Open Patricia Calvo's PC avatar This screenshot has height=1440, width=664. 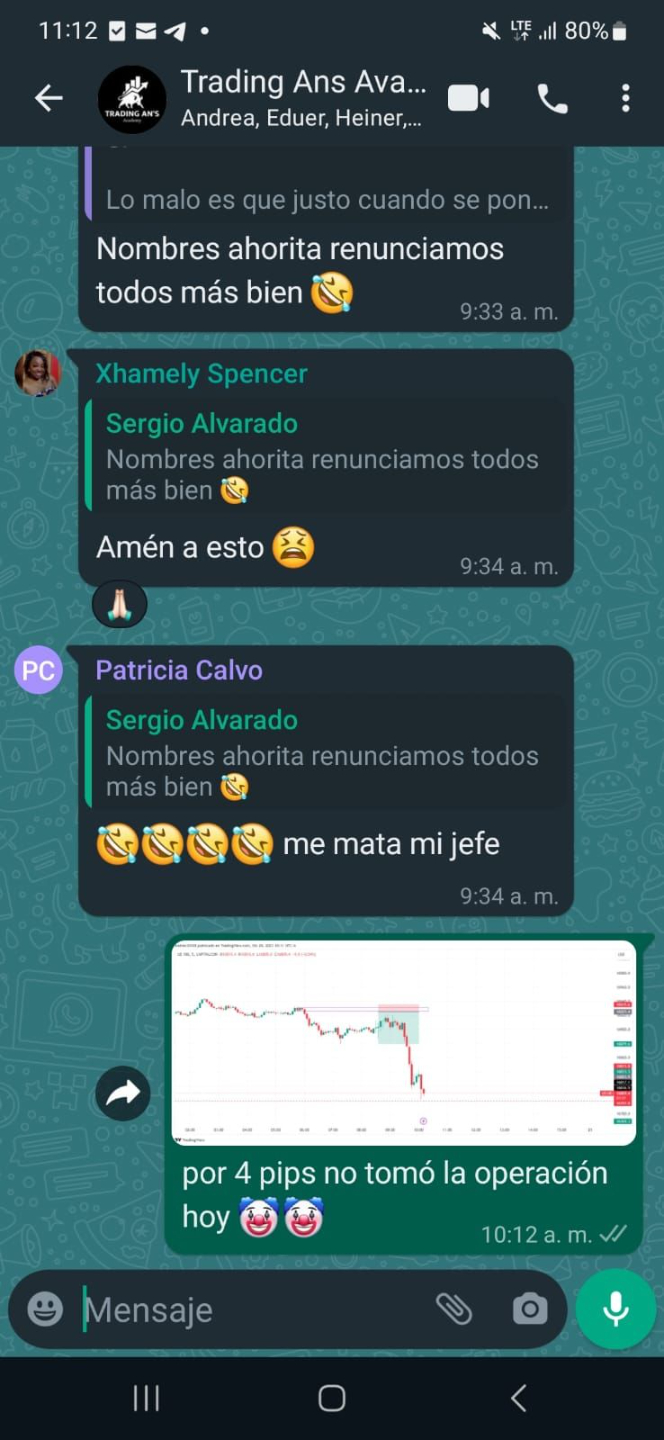click(x=38, y=670)
